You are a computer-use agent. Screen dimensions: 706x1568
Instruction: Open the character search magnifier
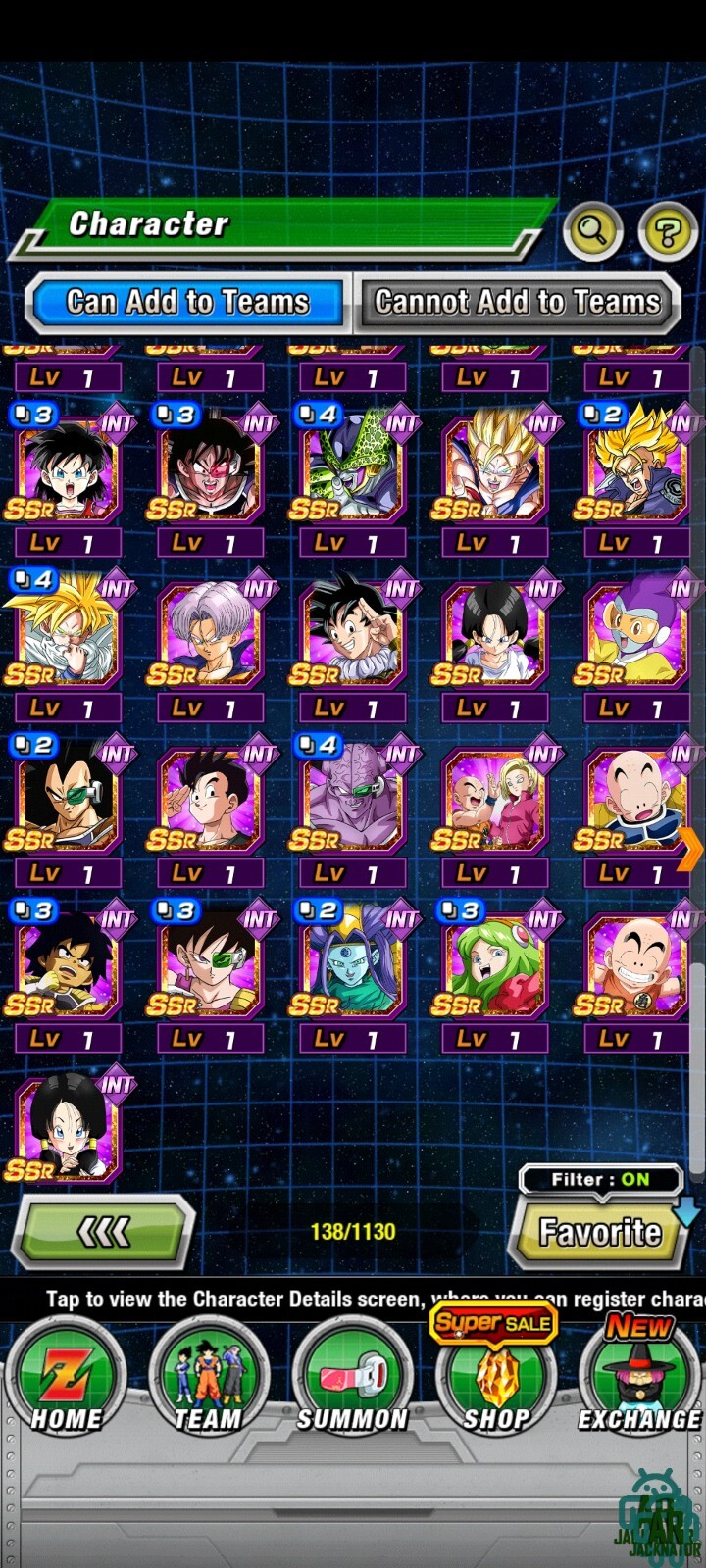click(x=592, y=231)
